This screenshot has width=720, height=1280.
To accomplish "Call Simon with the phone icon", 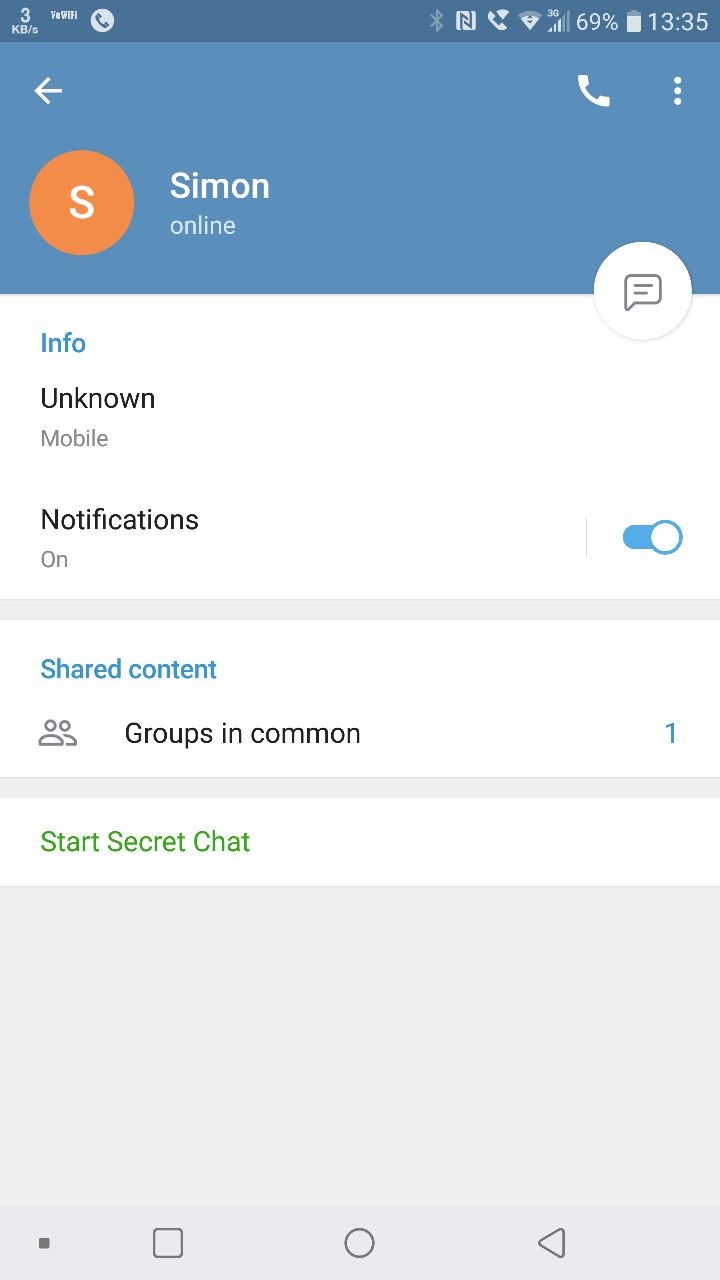I will click(593, 91).
